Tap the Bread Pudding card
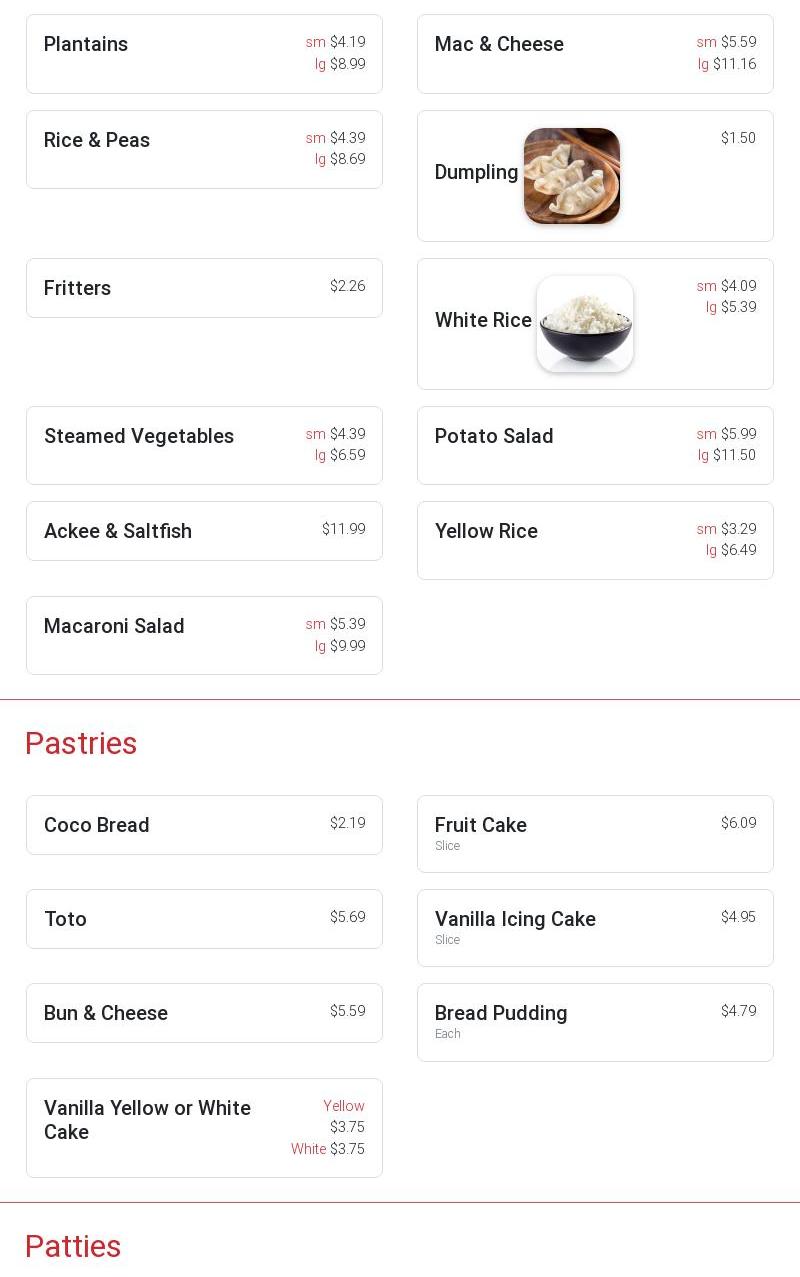Screen dimensions: 800x1277 point(595,1022)
